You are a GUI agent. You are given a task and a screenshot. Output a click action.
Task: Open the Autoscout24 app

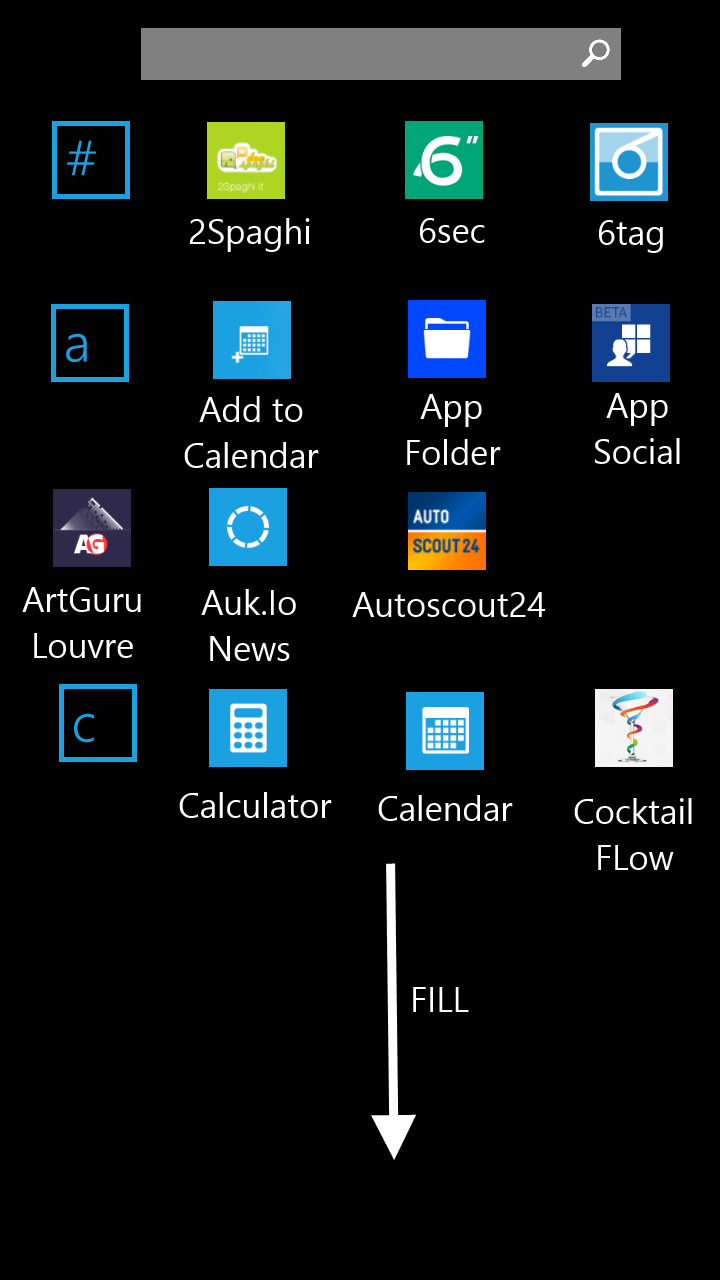click(446, 531)
